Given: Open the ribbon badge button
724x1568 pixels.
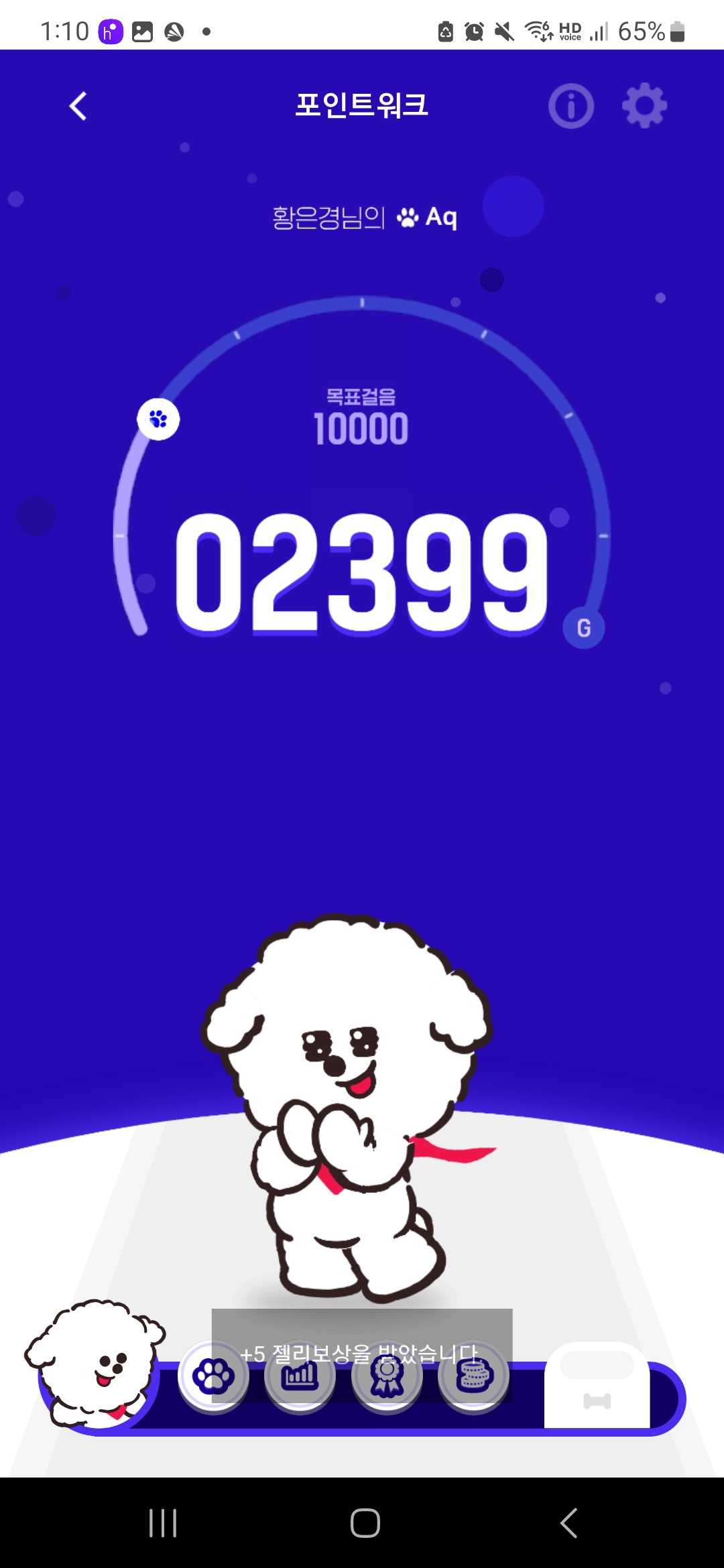Looking at the screenshot, I should pos(387,1377).
